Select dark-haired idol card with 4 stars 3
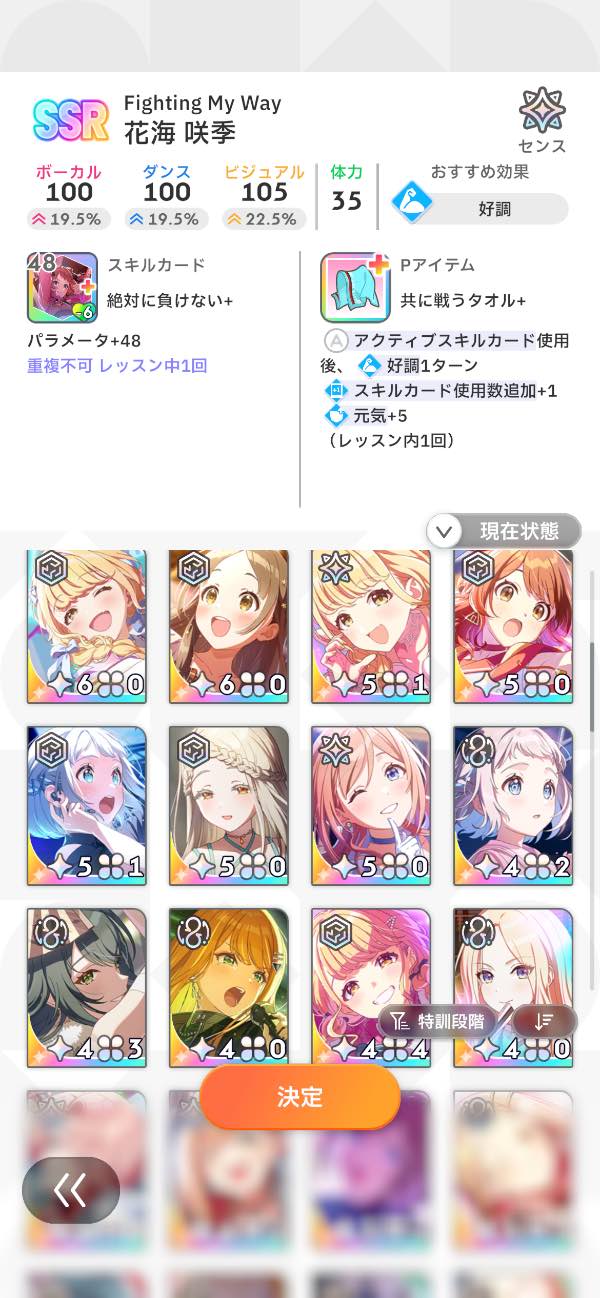The image size is (600, 1298). click(87, 985)
